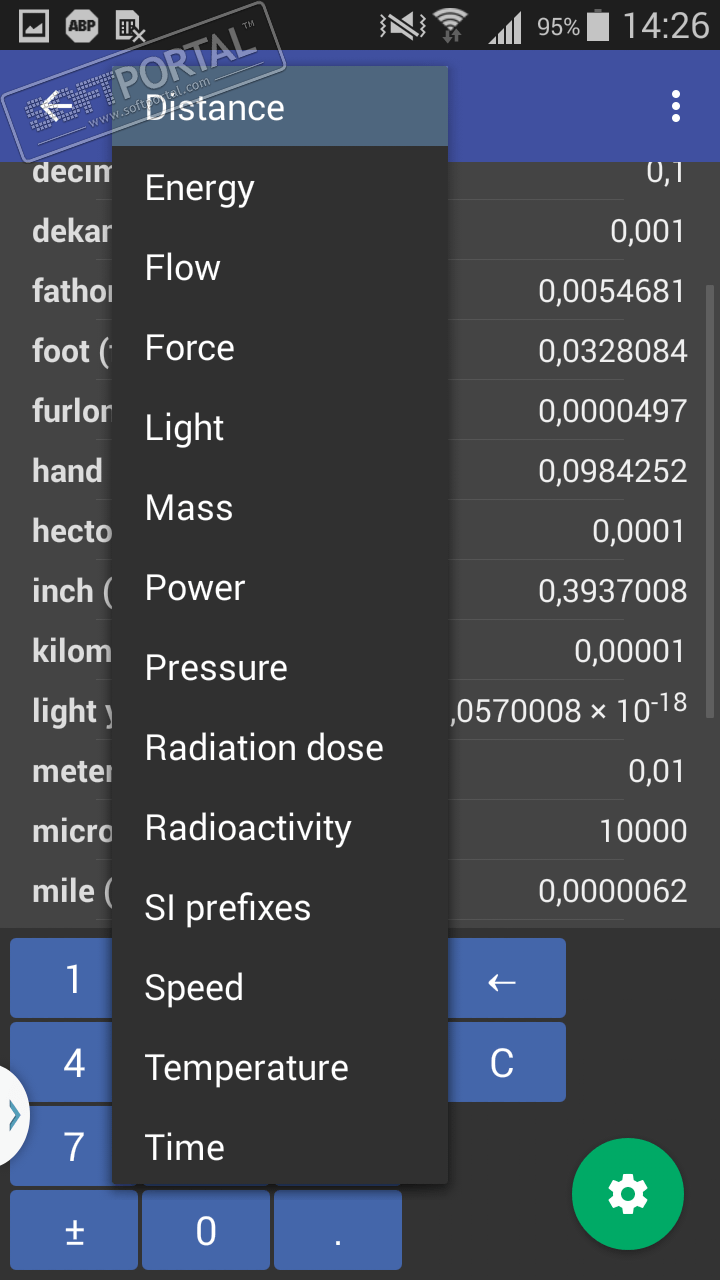Choose Power in the dropdown
720x1280 pixels.
[279, 587]
